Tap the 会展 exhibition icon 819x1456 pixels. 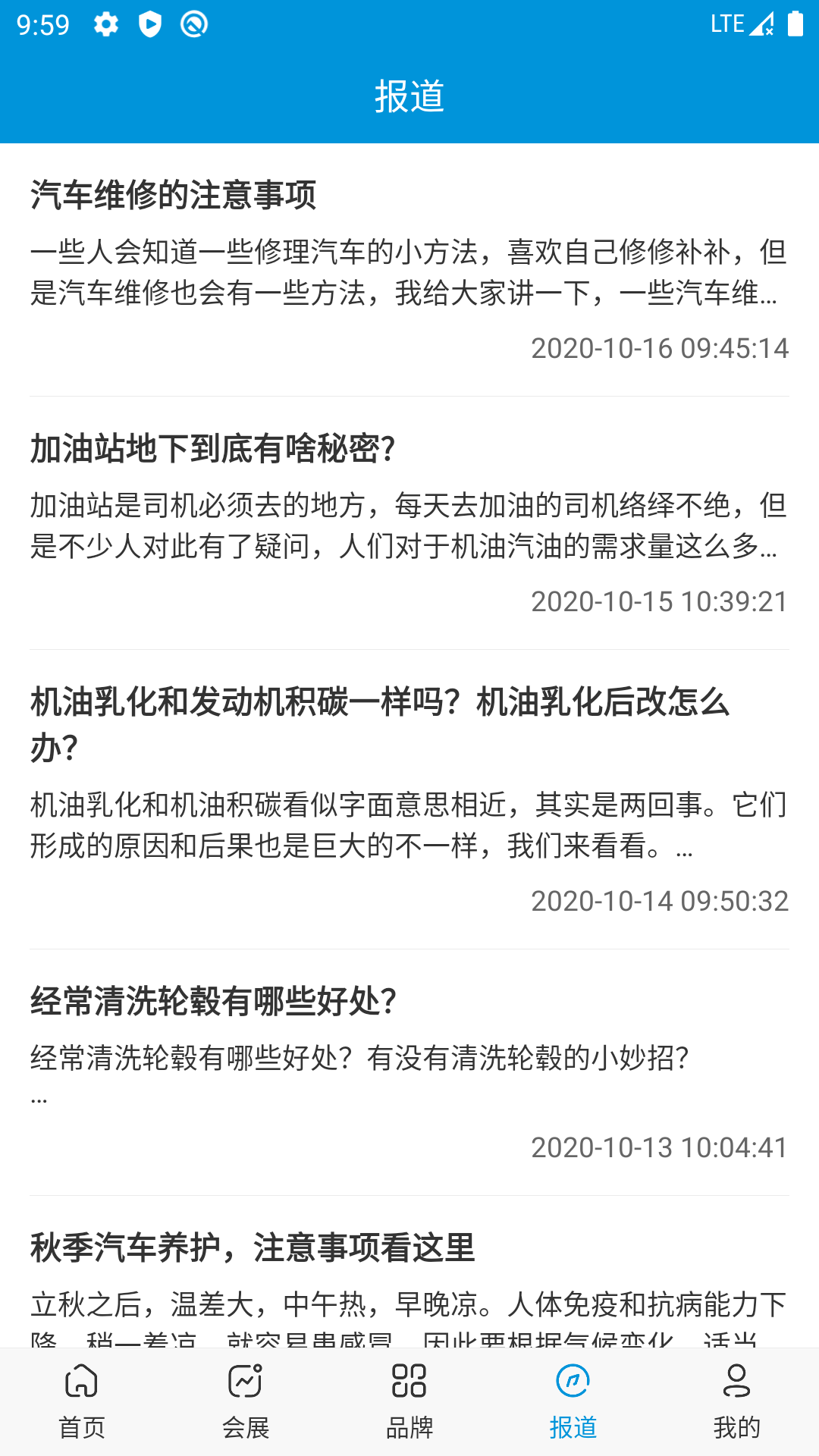(x=245, y=1382)
